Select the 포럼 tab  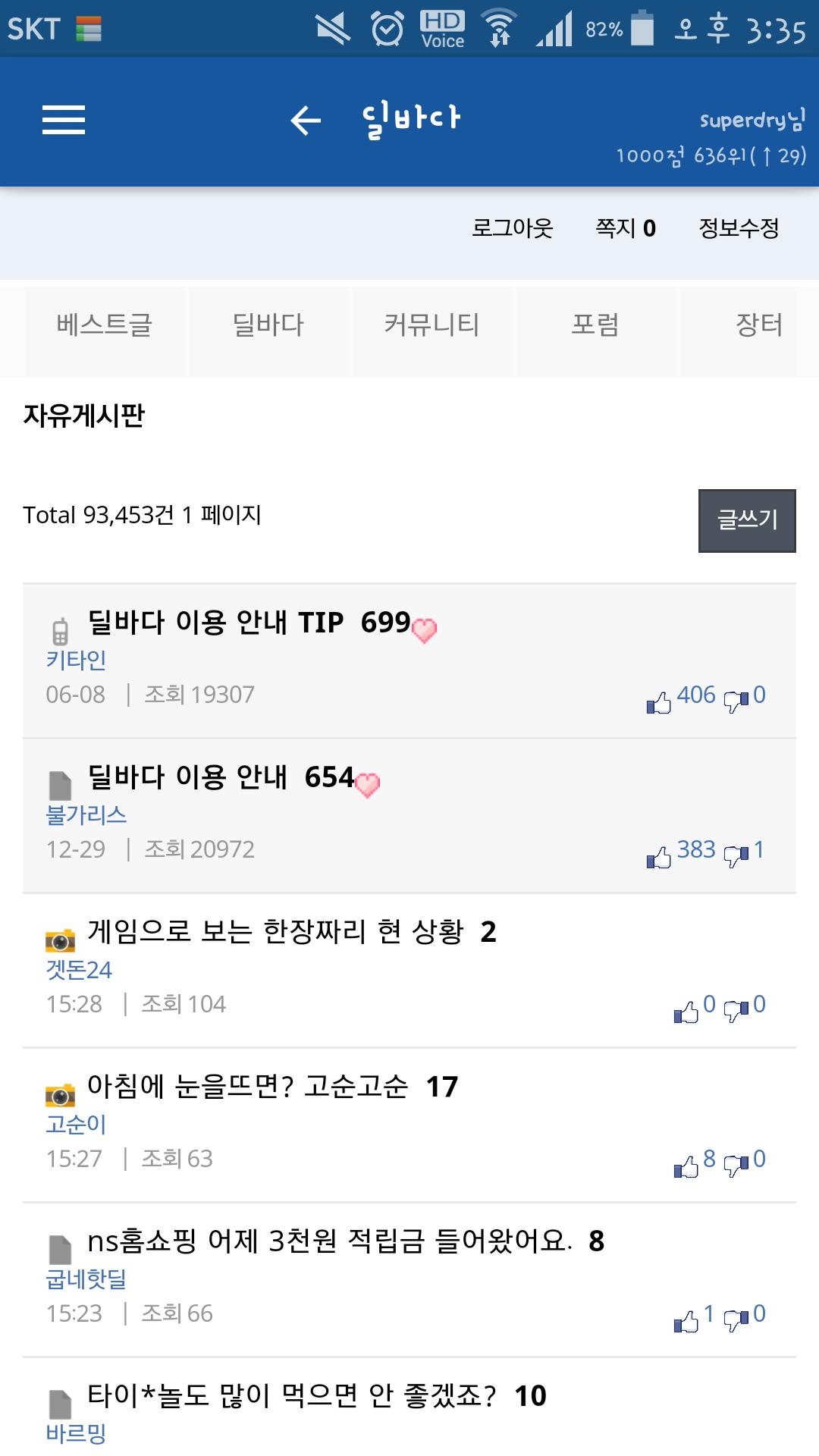(596, 325)
